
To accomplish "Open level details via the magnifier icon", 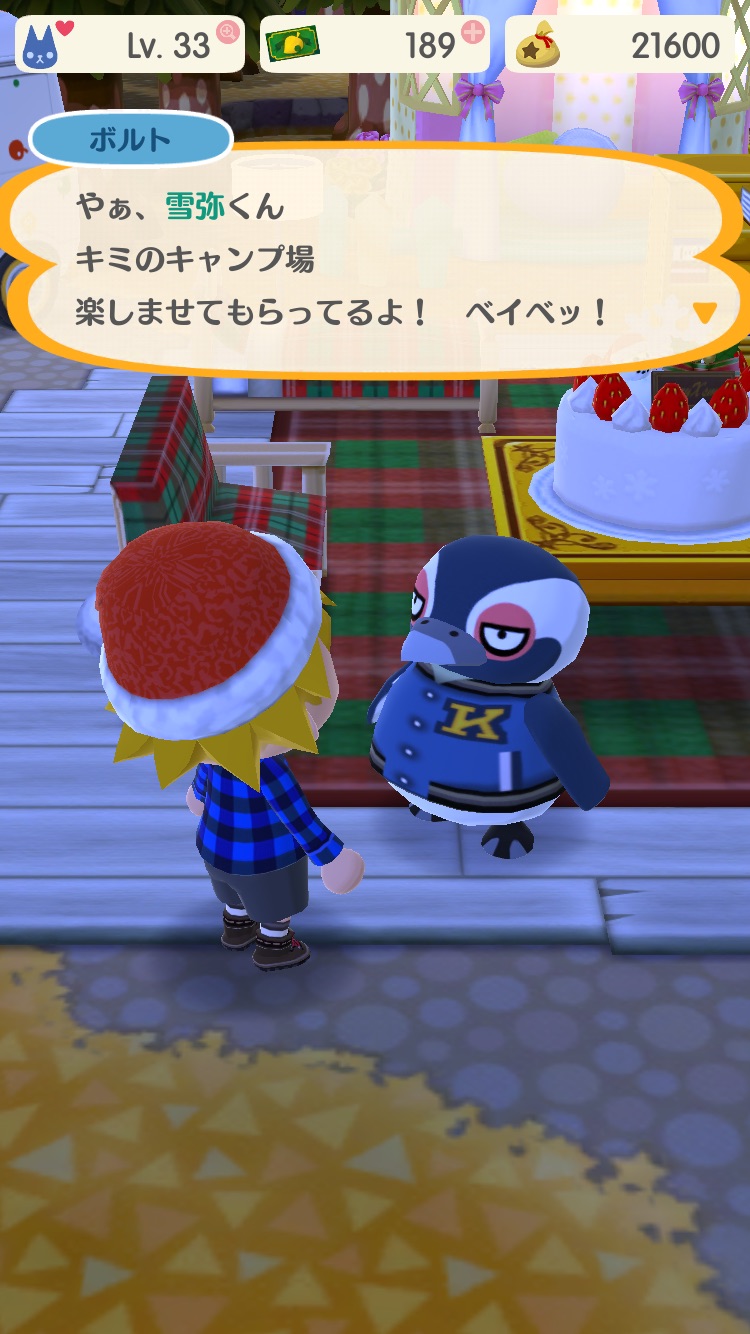I will point(228,32).
